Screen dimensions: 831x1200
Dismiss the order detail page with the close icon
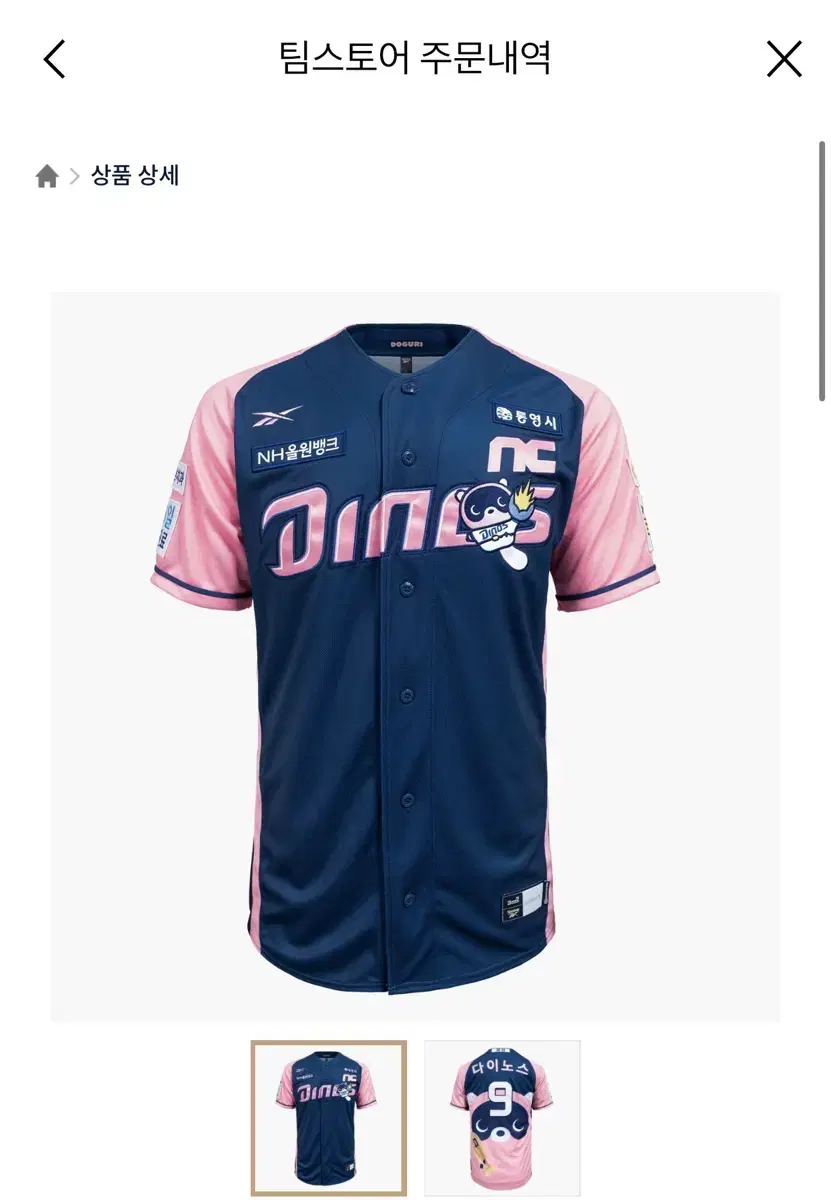click(784, 58)
